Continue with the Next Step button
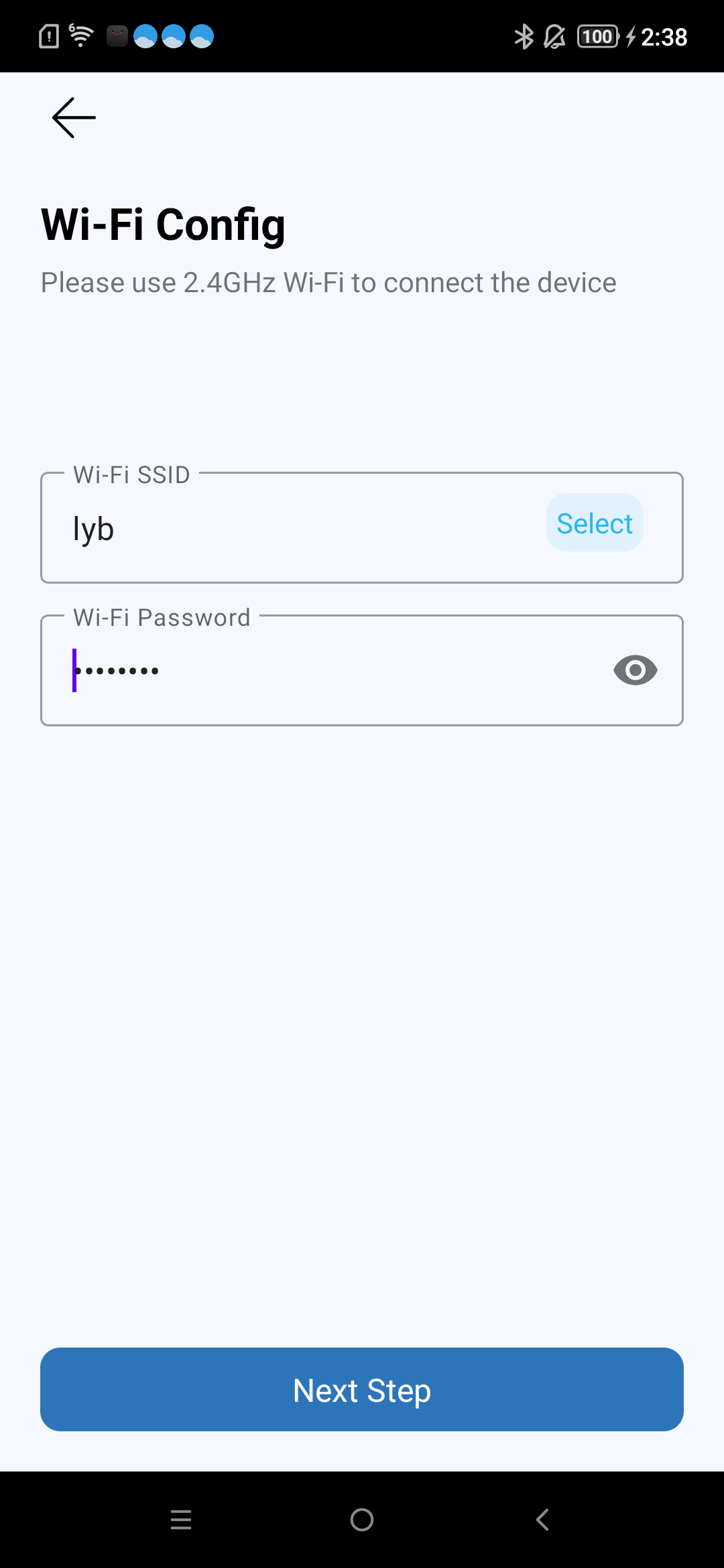 click(362, 1390)
